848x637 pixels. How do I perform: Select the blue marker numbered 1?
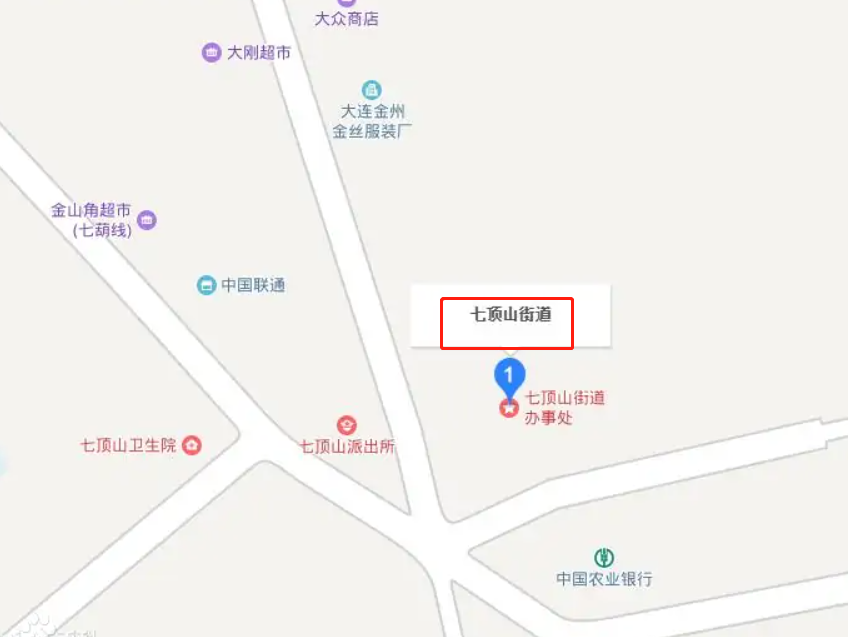pos(510,375)
